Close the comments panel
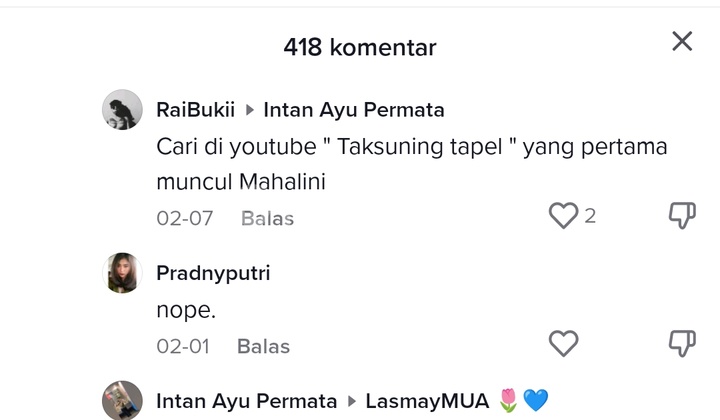The width and height of the screenshot is (720, 420). [x=682, y=41]
